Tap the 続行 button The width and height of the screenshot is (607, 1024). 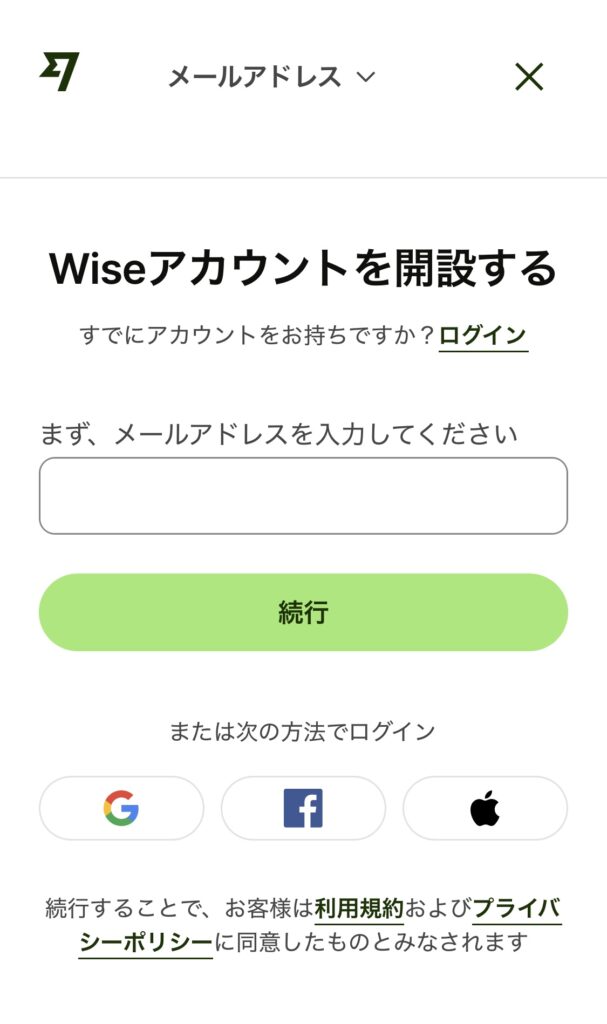[303, 612]
